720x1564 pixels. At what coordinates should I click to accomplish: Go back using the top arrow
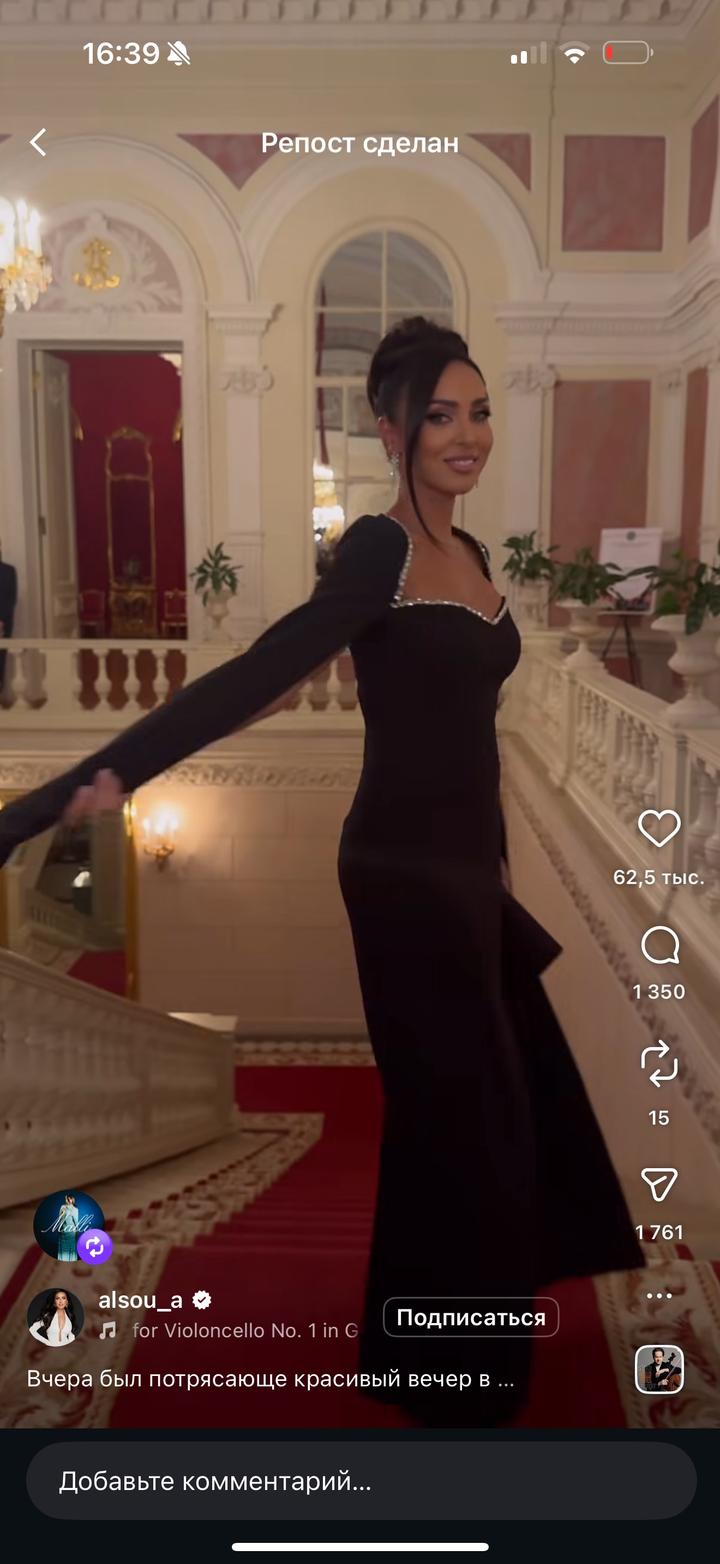[x=38, y=142]
